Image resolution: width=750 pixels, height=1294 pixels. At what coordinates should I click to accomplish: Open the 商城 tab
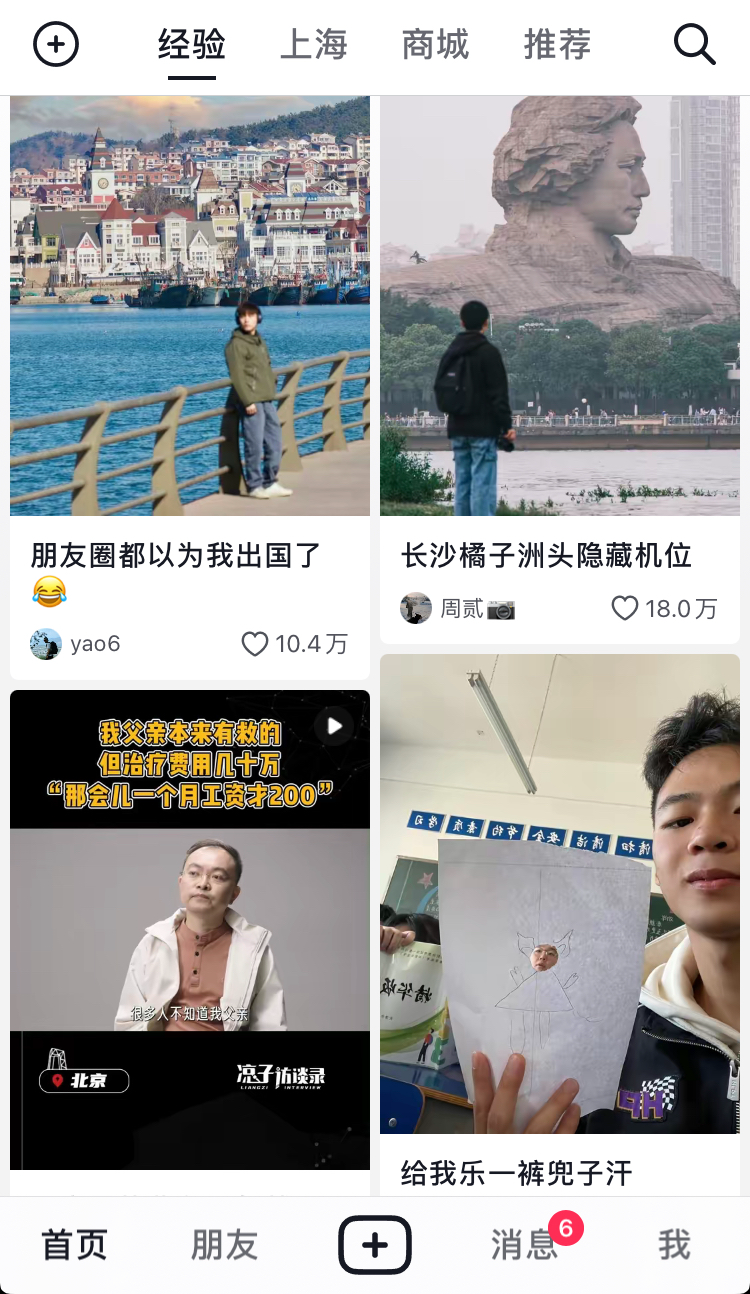pos(435,44)
